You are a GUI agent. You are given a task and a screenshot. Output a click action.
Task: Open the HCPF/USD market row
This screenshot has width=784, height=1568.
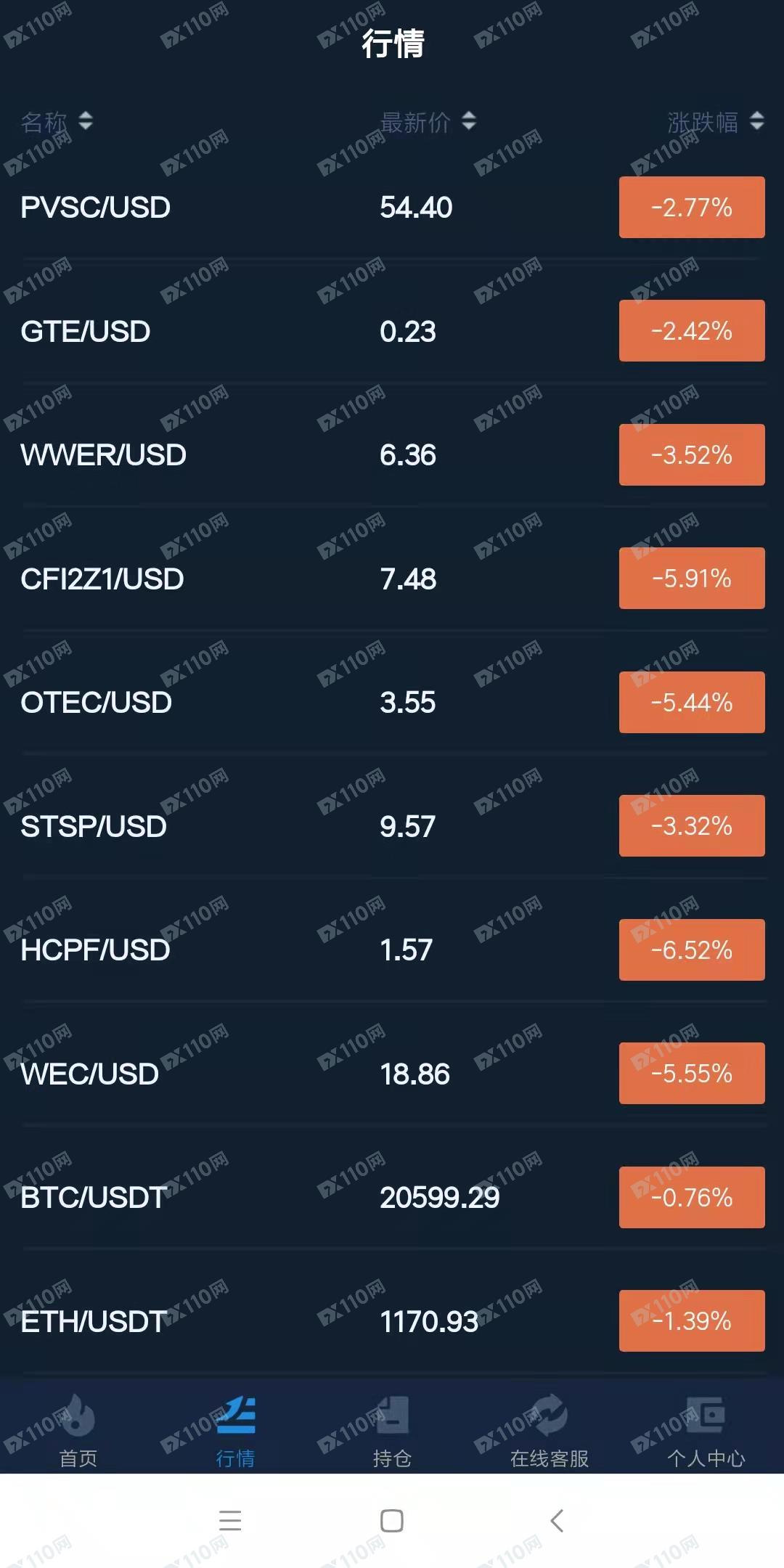click(392, 950)
